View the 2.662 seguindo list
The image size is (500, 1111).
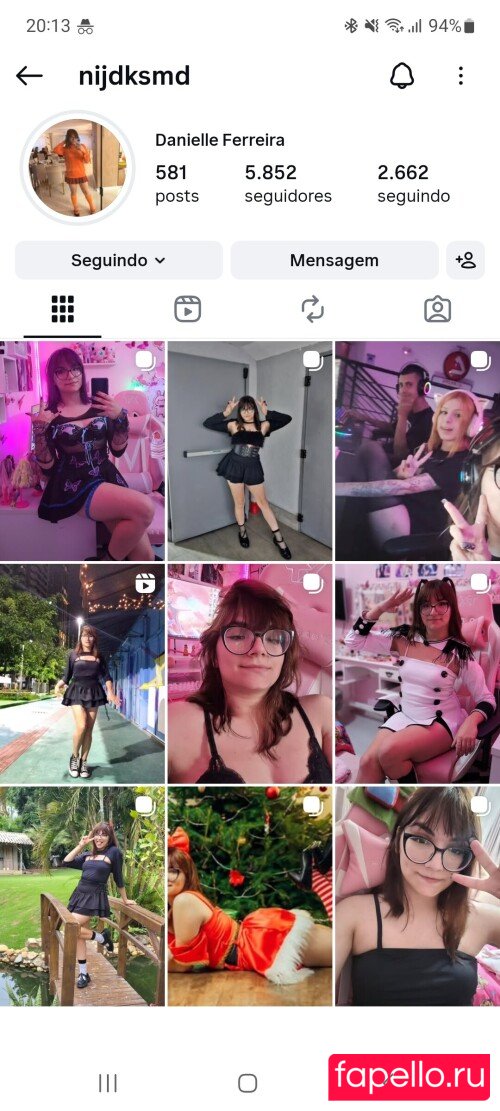pyautogui.click(x=413, y=184)
